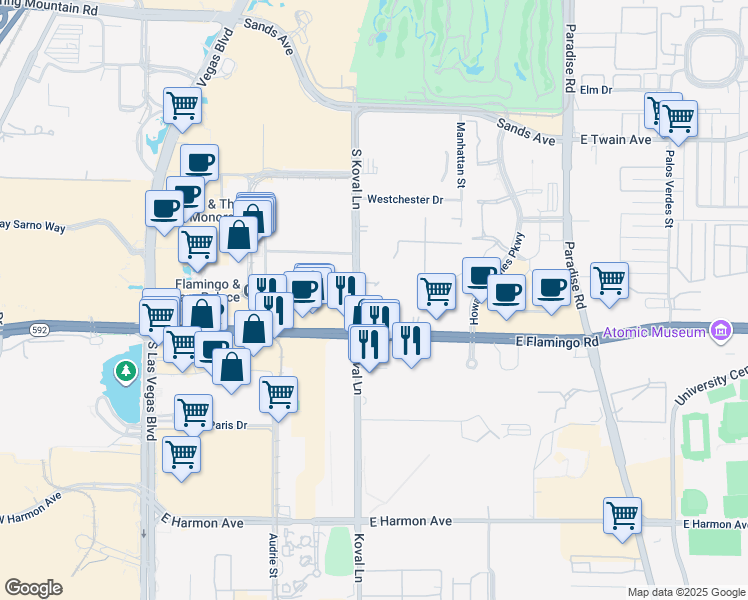Image resolution: width=748 pixels, height=600 pixels.
Task: Tap the Atomic Museum map pin
Action: (x=718, y=331)
